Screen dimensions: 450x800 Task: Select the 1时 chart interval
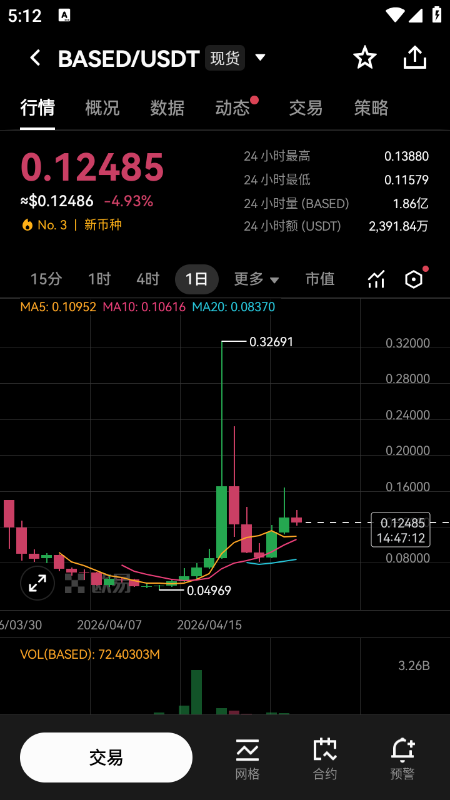pyautogui.click(x=99, y=279)
